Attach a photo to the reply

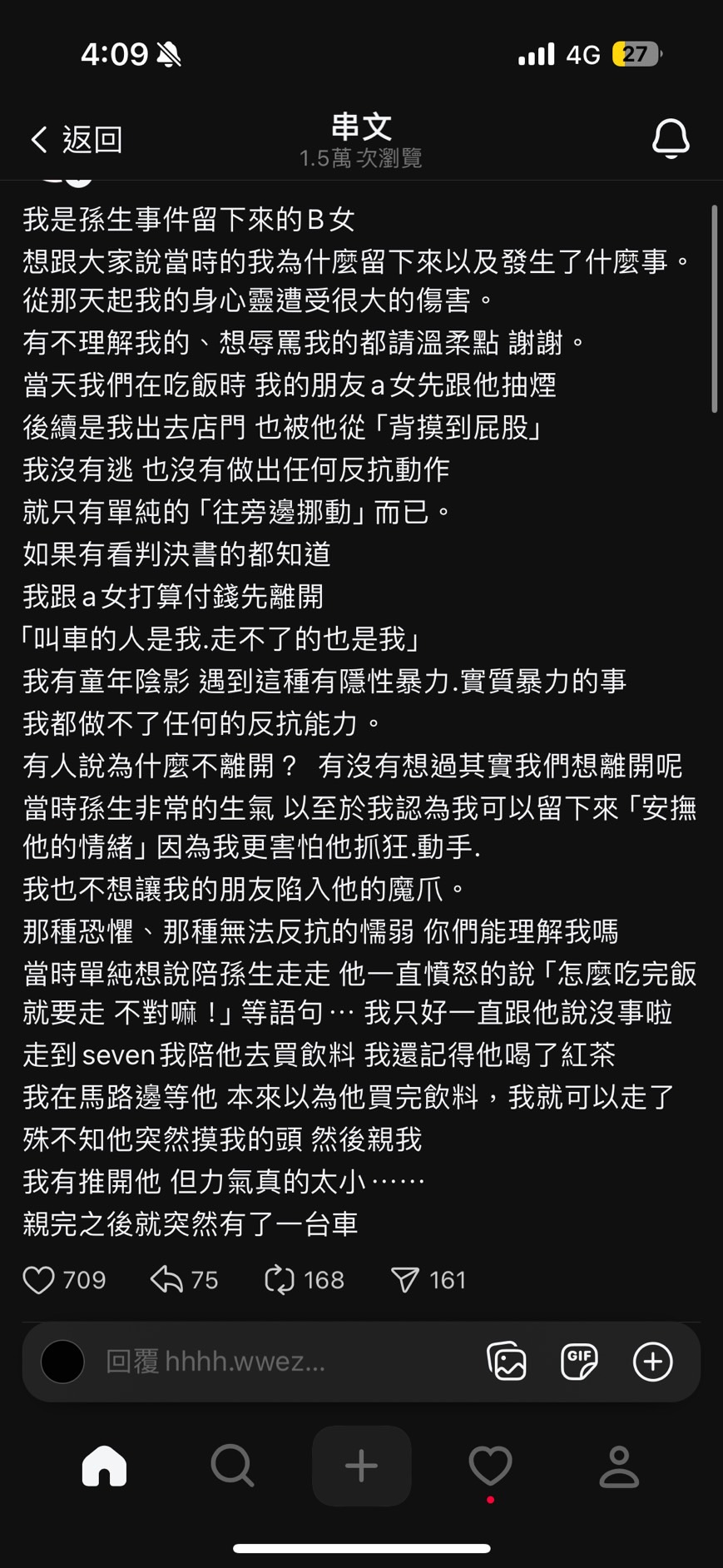point(507,1362)
